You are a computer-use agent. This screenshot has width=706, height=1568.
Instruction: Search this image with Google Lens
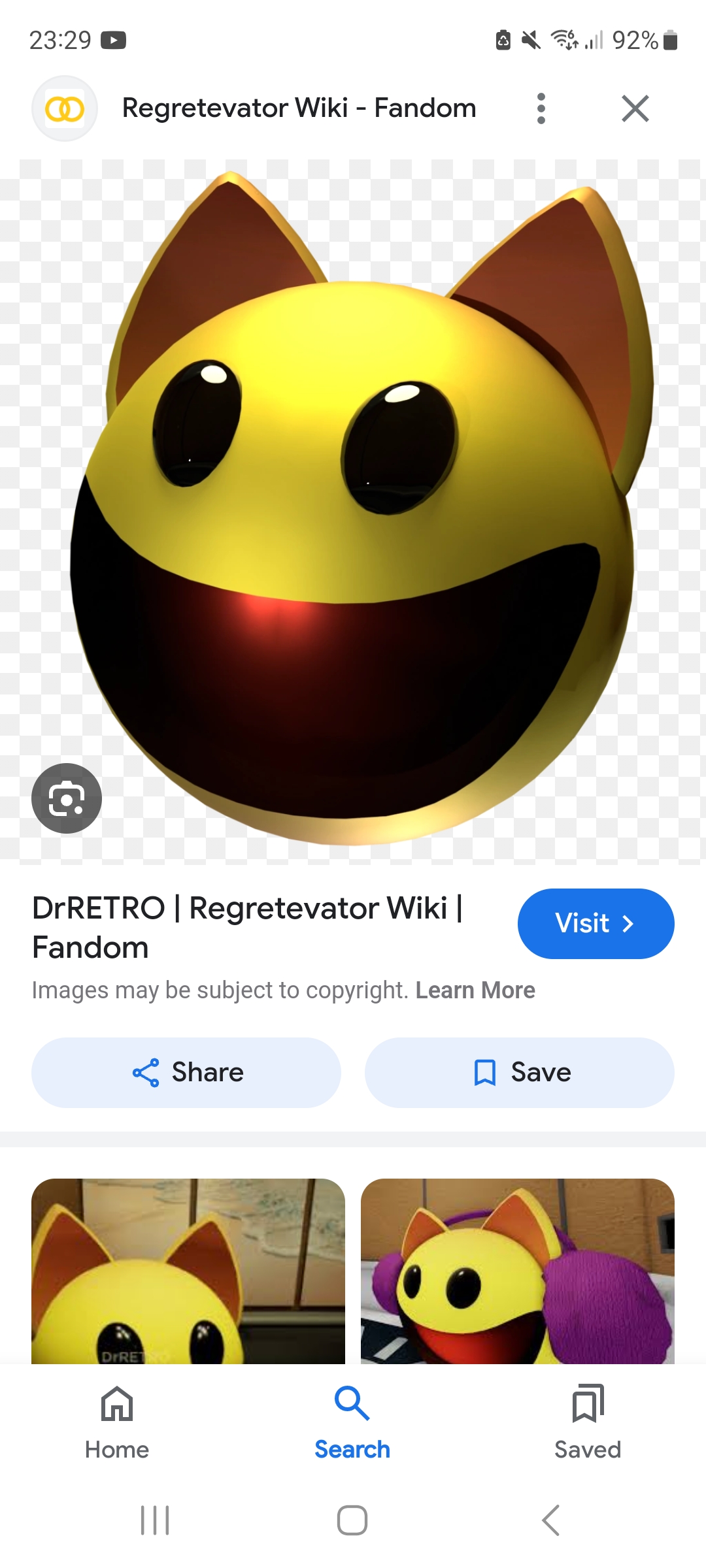pos(67,798)
